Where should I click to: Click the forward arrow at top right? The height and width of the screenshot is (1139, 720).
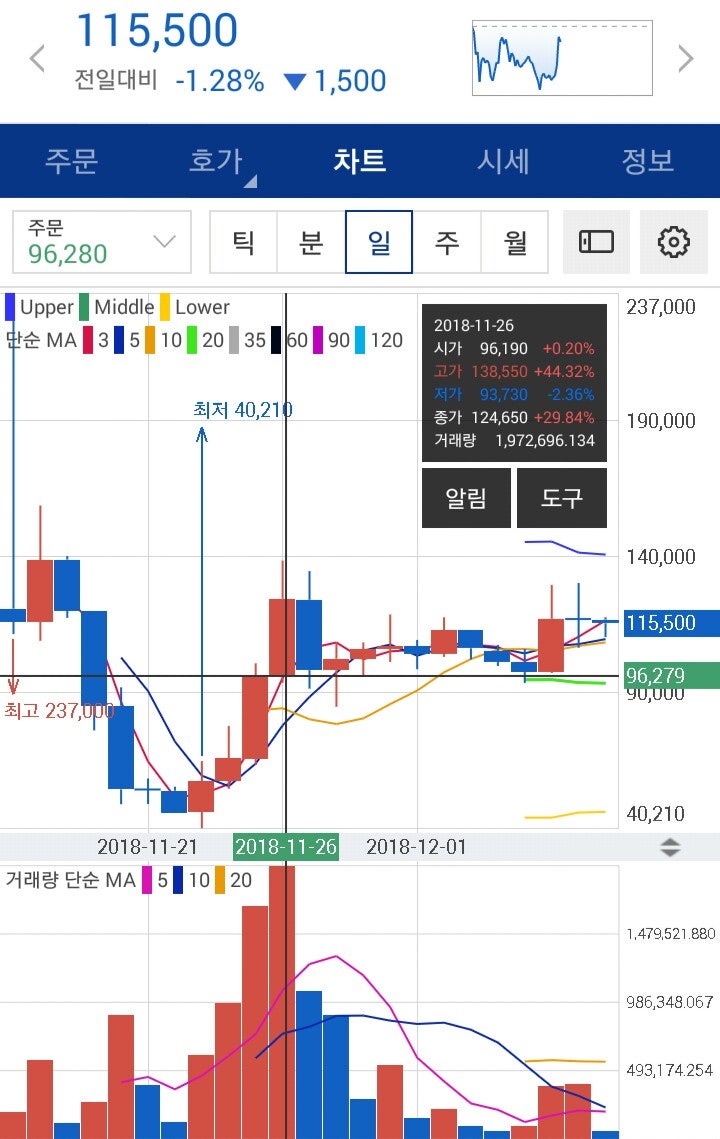point(686,57)
